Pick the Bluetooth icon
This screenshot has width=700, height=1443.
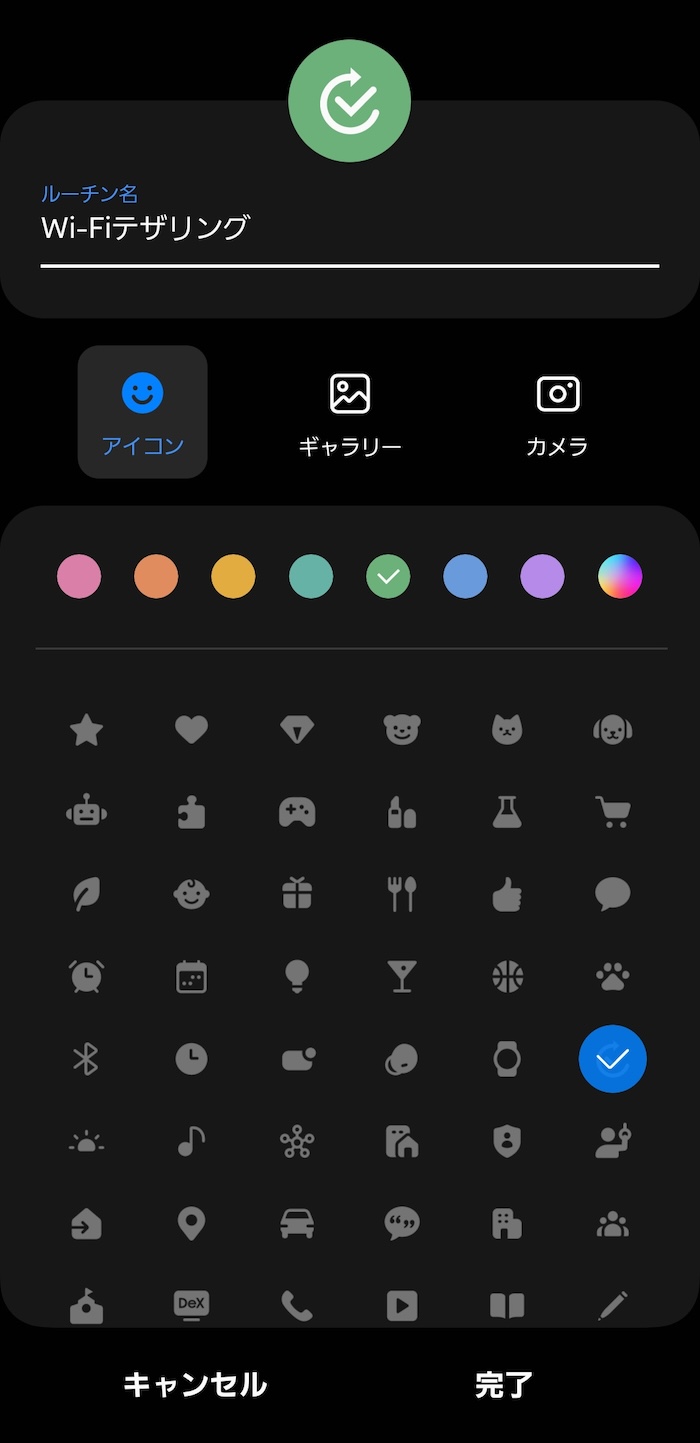point(86,1059)
